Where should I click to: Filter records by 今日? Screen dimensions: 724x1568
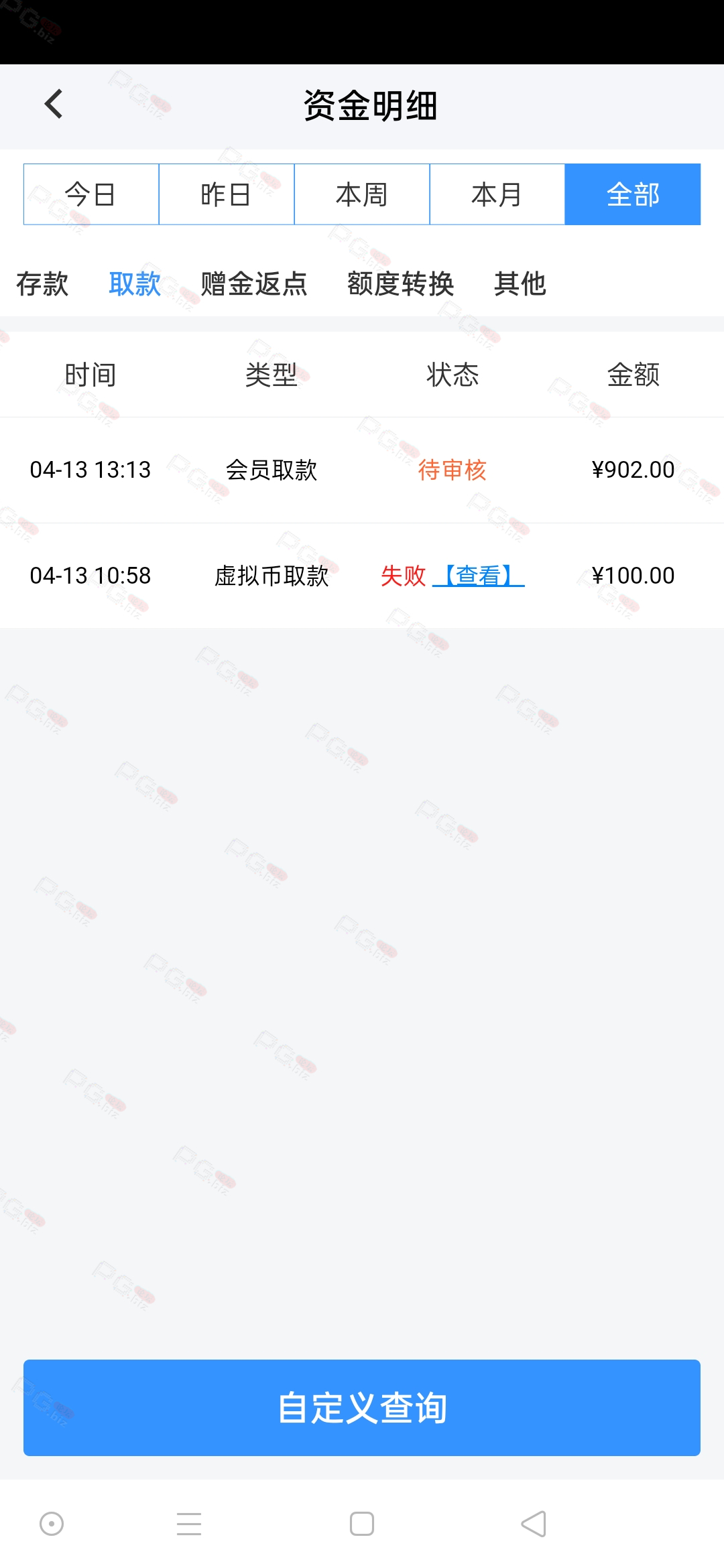[x=91, y=194]
